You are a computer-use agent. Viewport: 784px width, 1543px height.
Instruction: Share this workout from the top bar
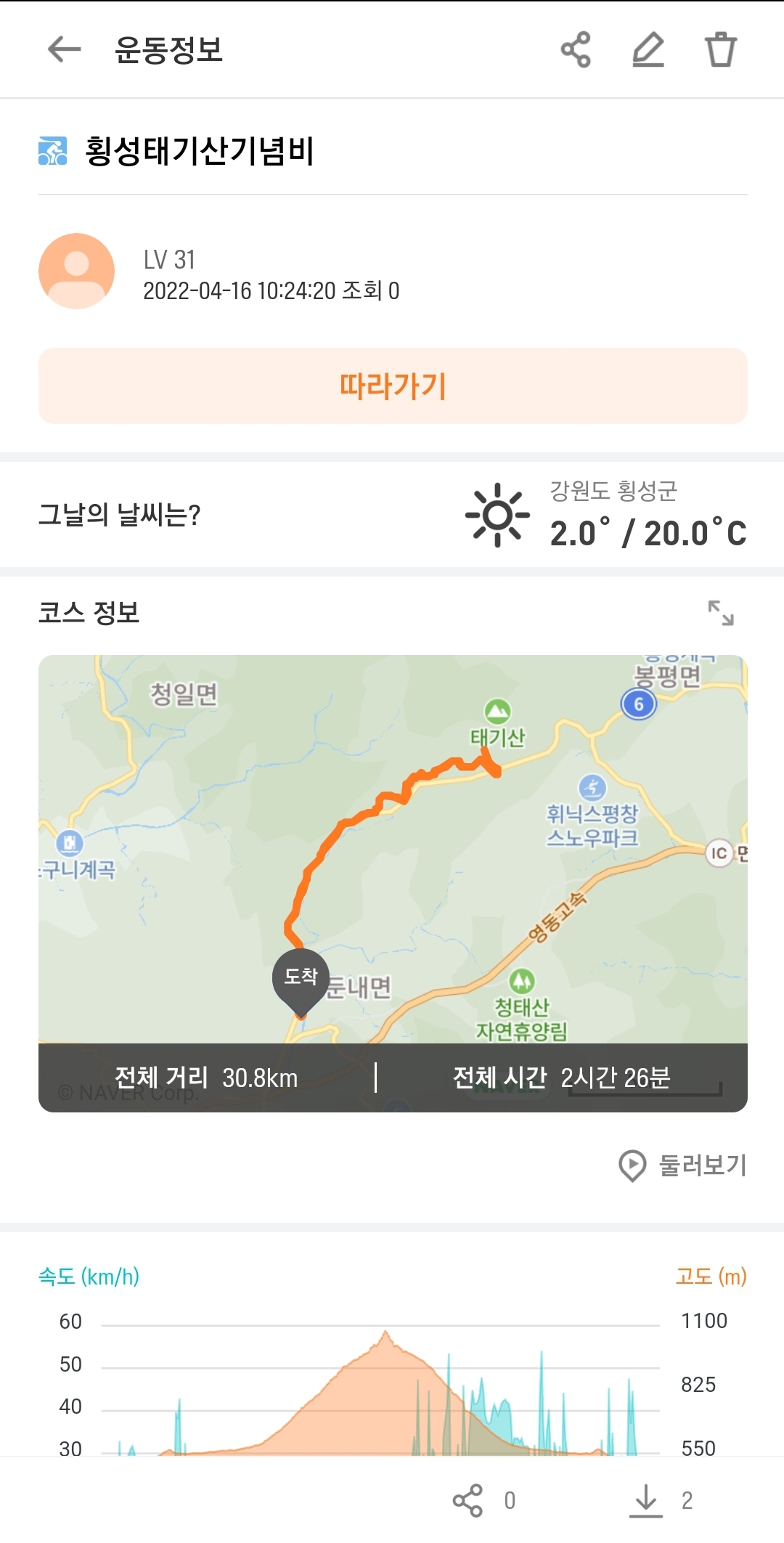click(576, 49)
